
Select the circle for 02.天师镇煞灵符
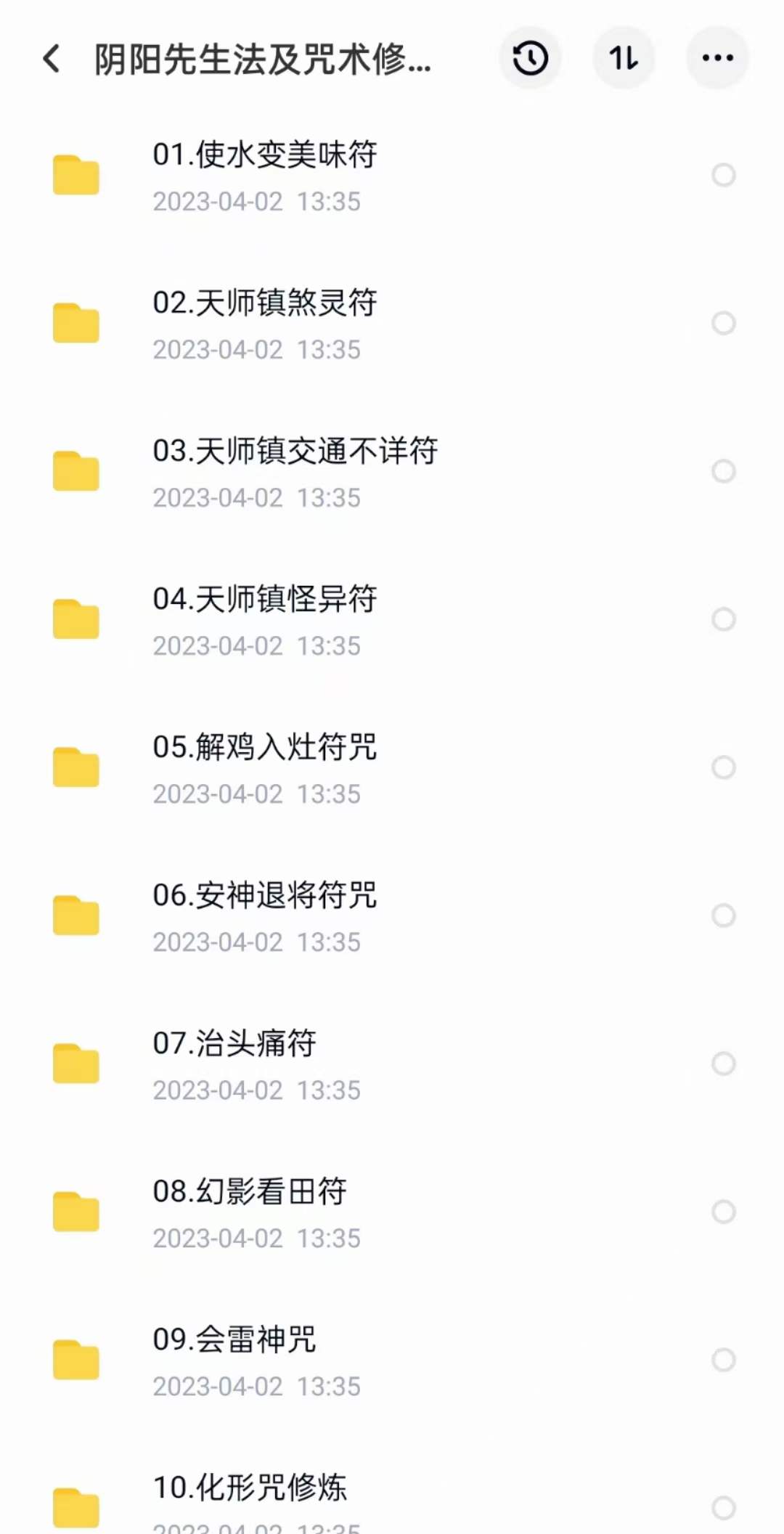click(x=723, y=323)
